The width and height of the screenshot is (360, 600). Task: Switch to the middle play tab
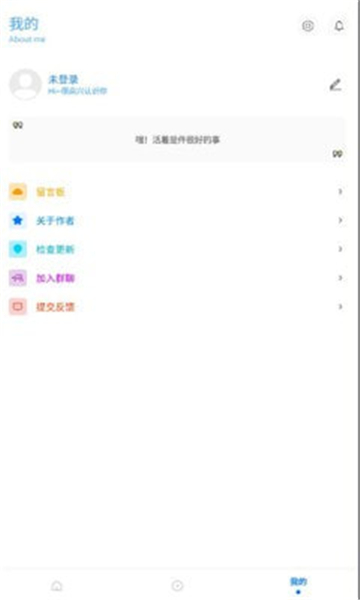(x=177, y=585)
